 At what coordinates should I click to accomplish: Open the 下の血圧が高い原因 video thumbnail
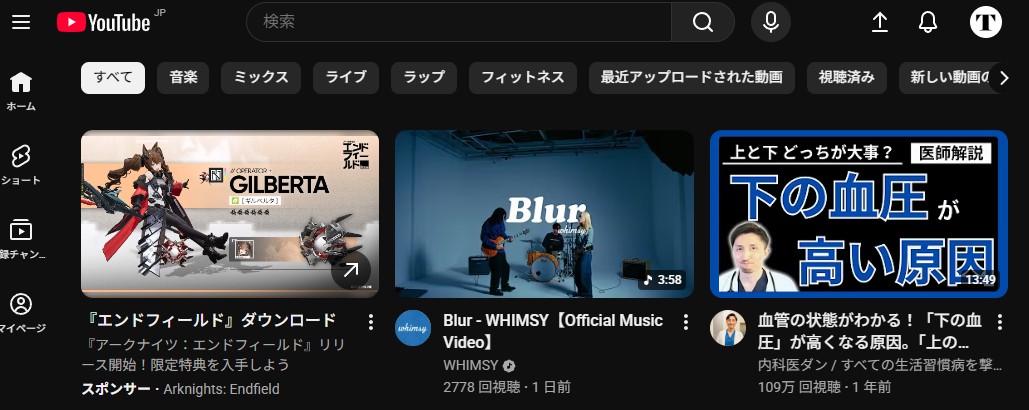coord(858,214)
